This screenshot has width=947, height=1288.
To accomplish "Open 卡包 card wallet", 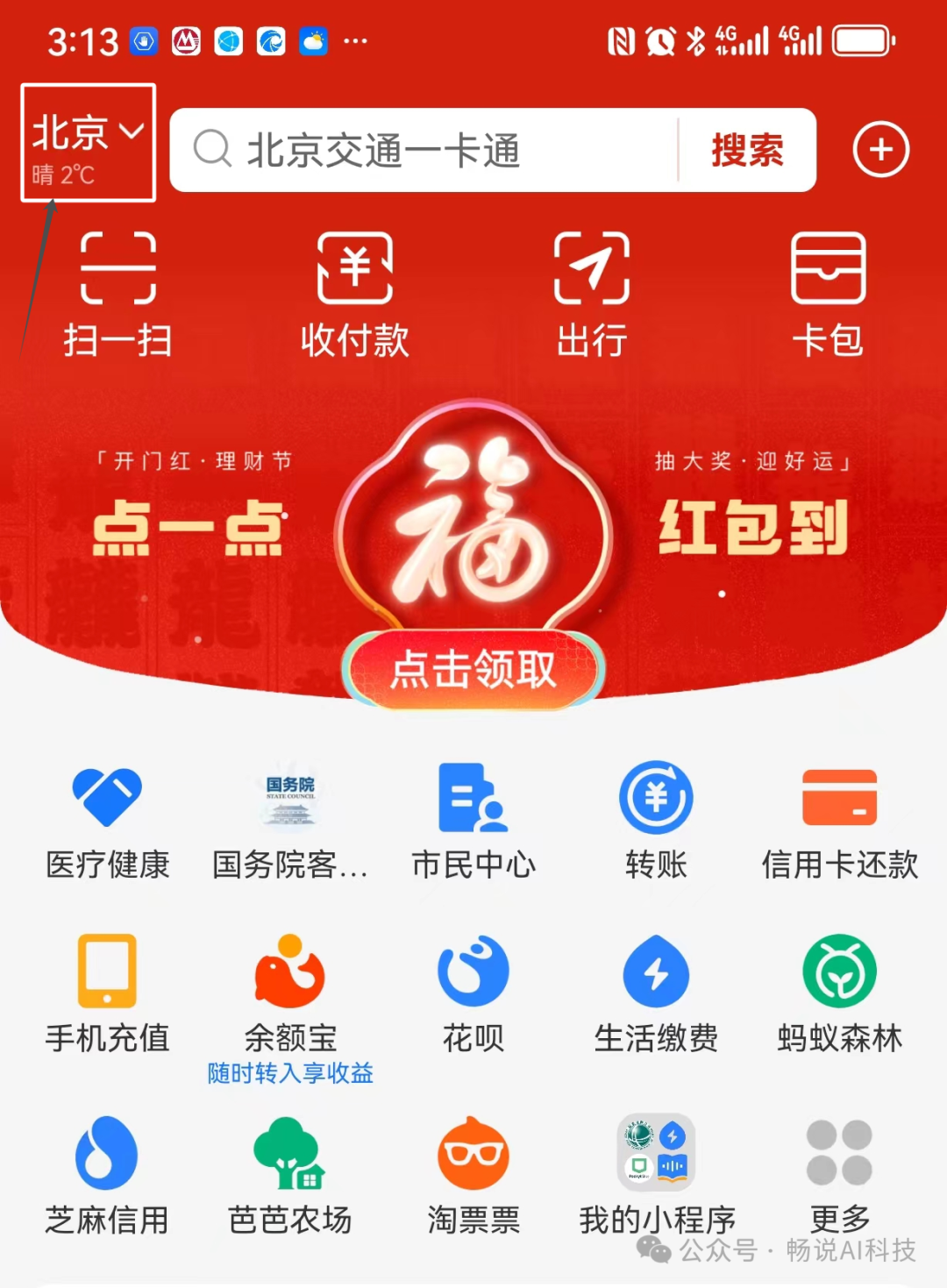I will pyautogui.click(x=828, y=294).
